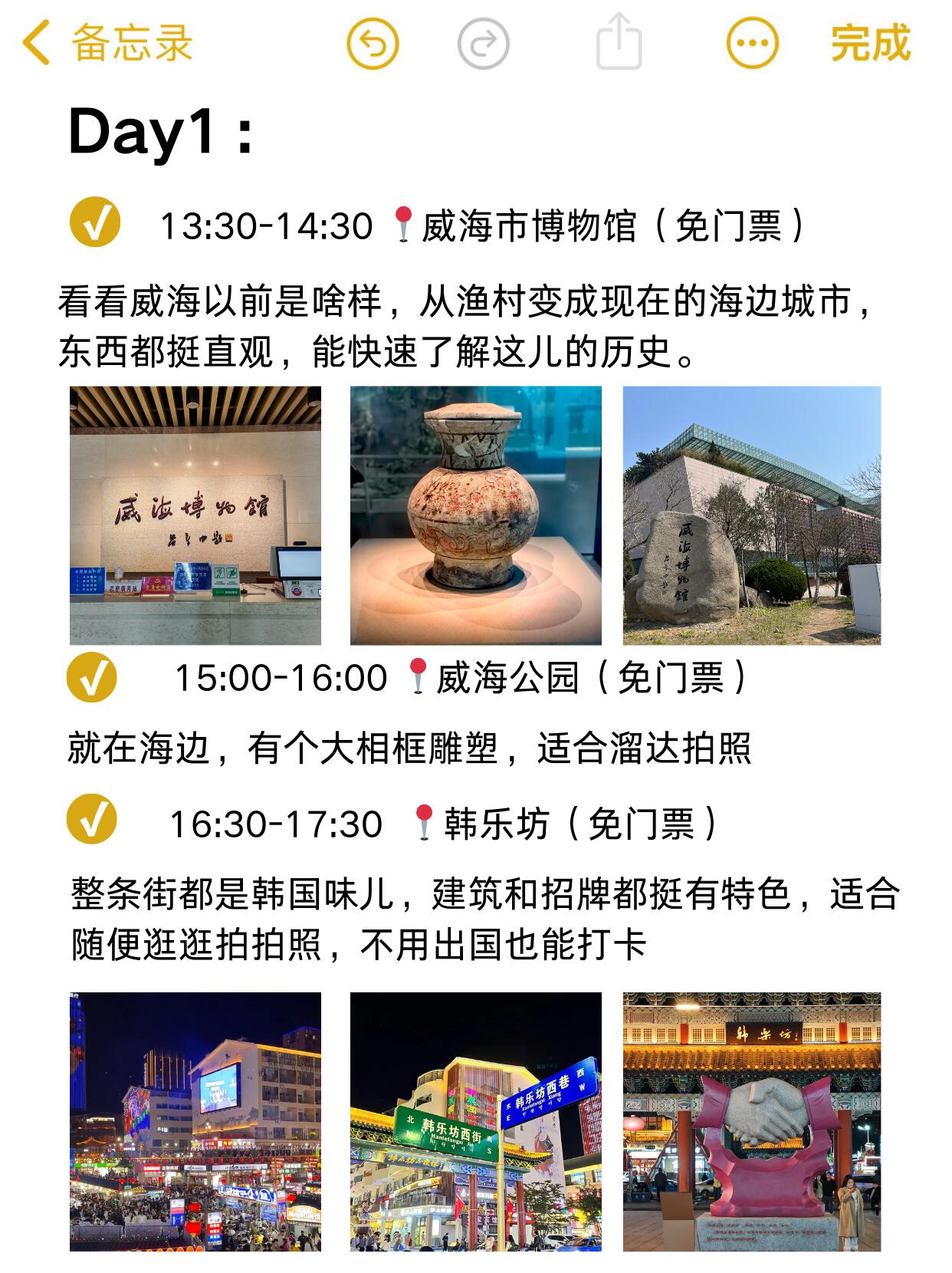Go back to the 备忘录 list
Image resolution: width=952 pixels, height=1273 pixels.
pyautogui.click(x=107, y=43)
